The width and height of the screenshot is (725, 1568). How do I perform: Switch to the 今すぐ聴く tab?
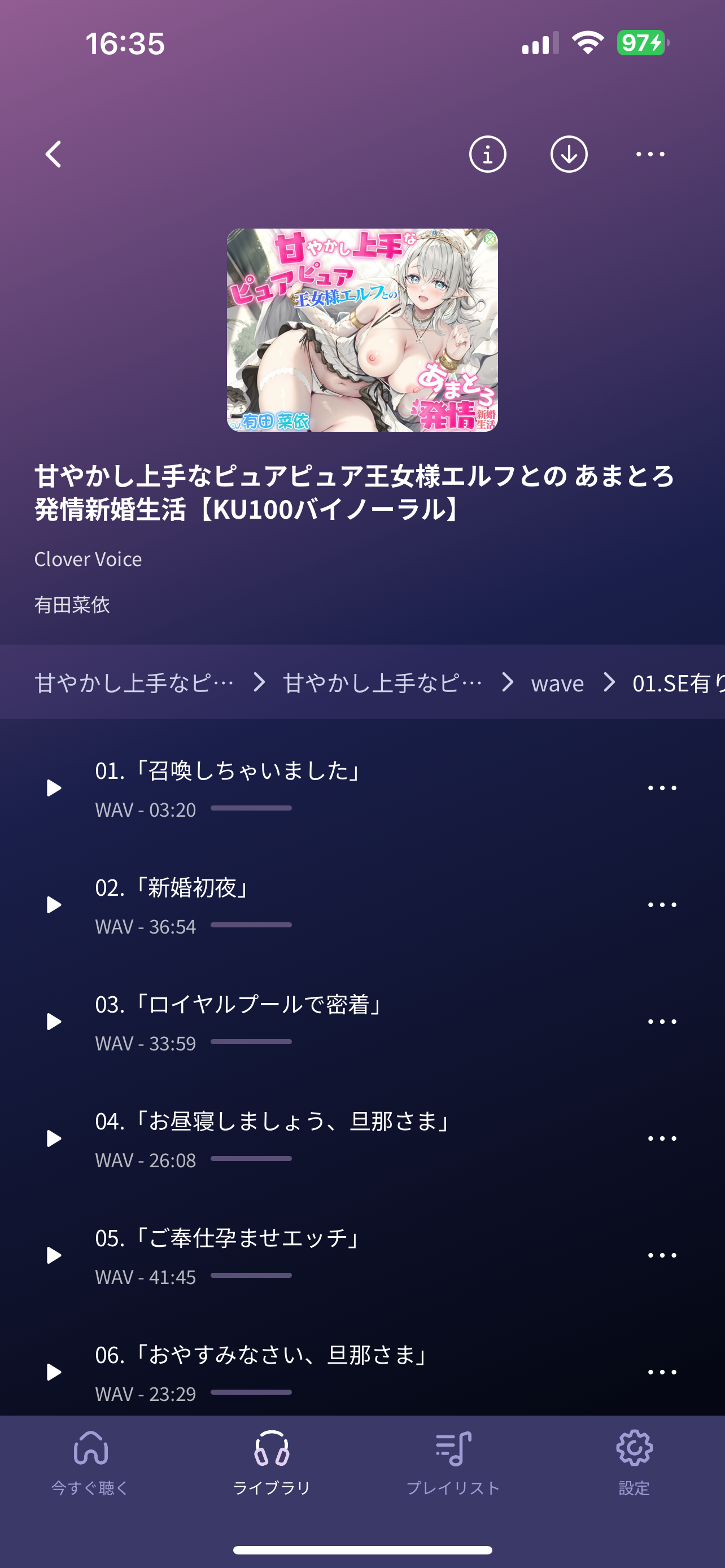90,1462
